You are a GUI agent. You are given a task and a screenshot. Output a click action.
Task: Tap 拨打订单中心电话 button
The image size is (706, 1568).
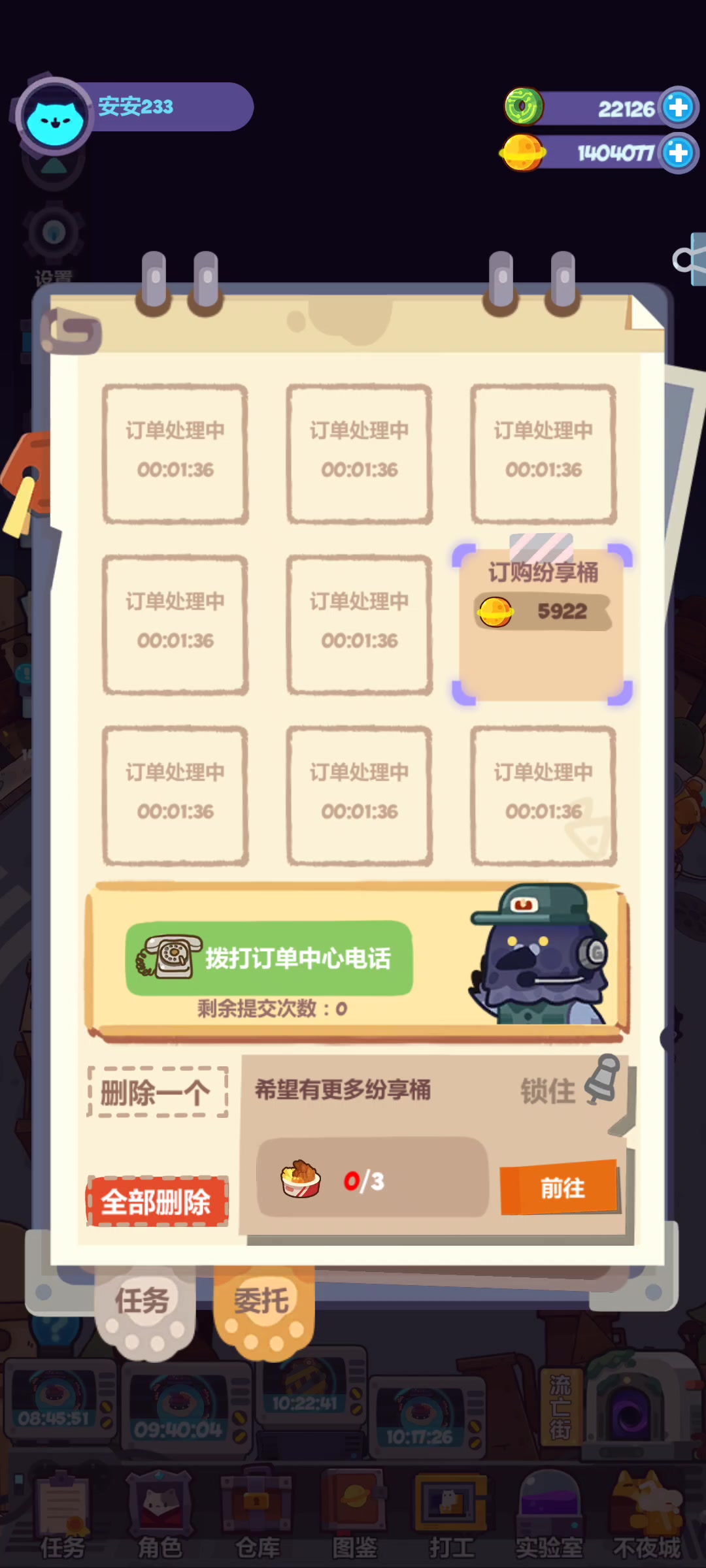[269, 958]
